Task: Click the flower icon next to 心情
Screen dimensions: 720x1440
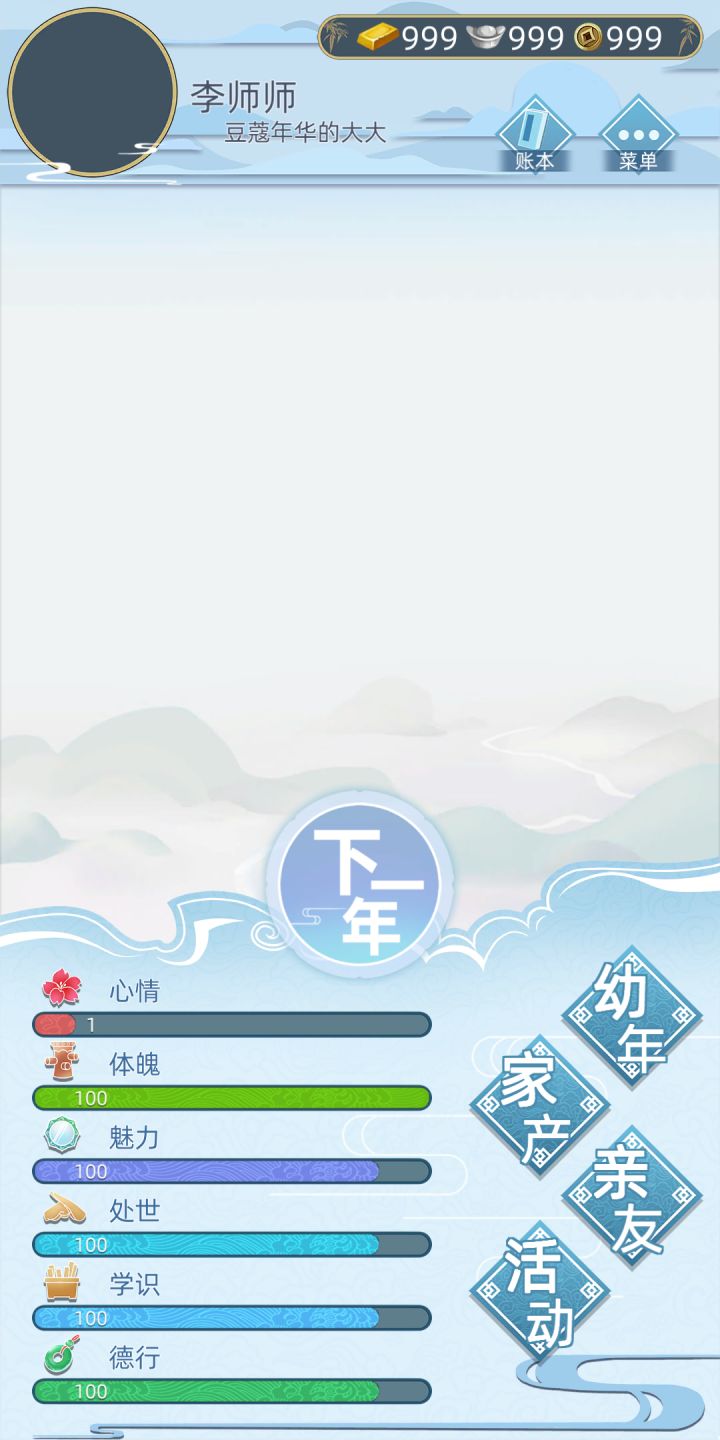Action: click(x=62, y=990)
